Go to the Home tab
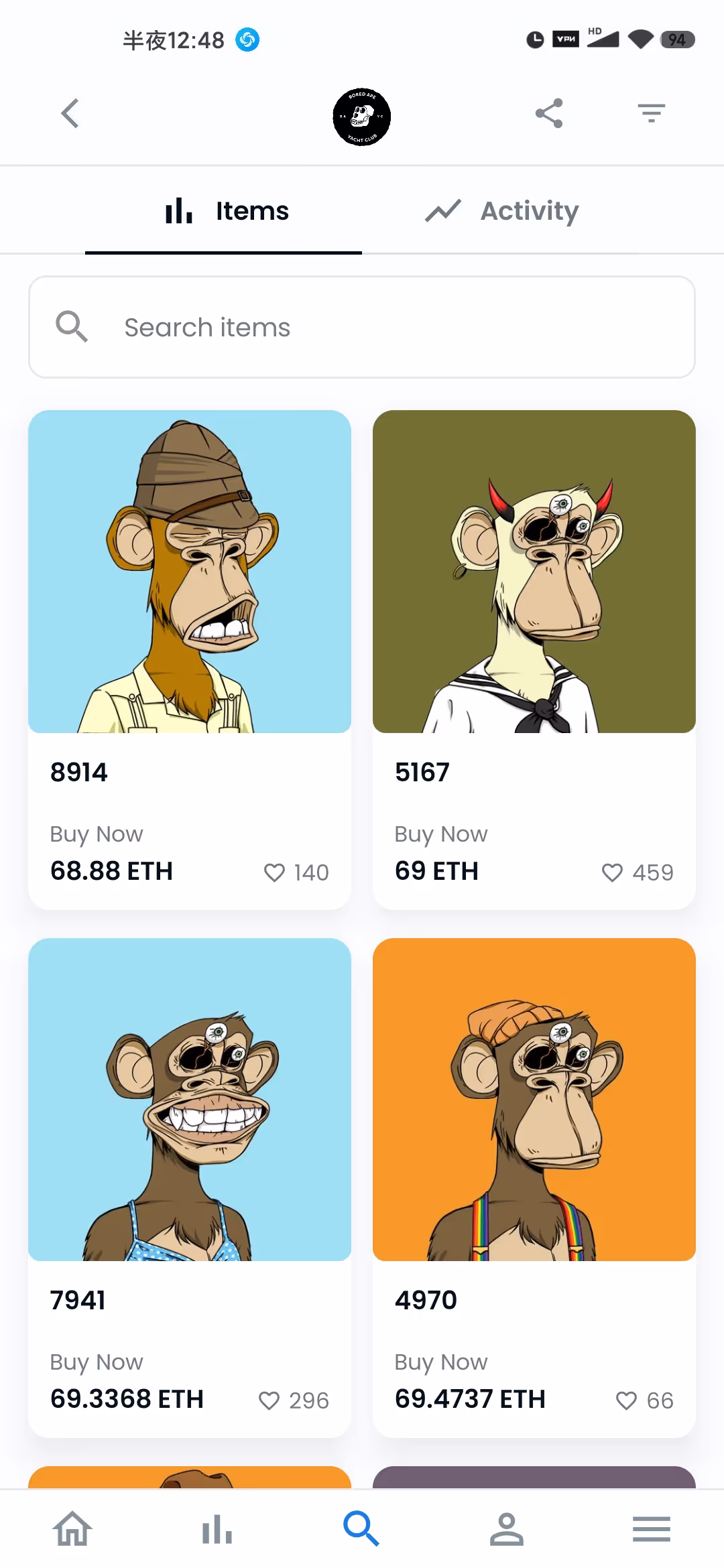Viewport: 724px width, 1568px height. point(72,1530)
